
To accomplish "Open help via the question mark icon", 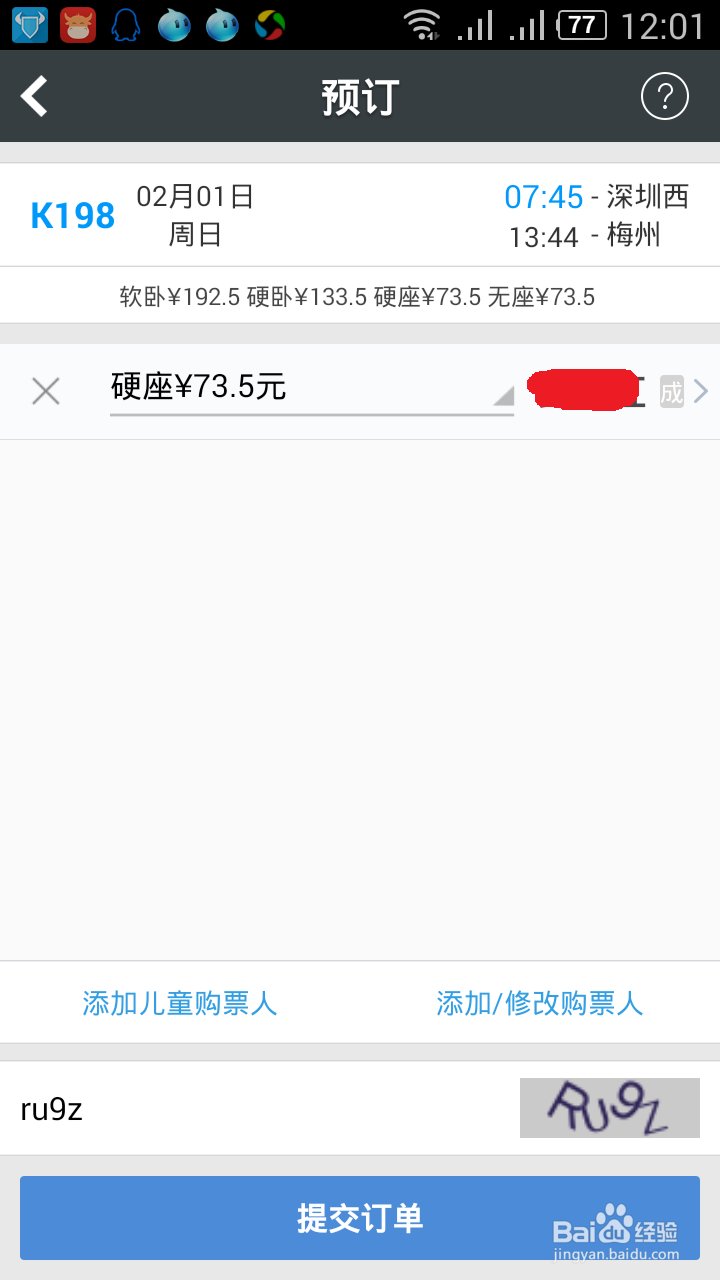I will 664,96.
